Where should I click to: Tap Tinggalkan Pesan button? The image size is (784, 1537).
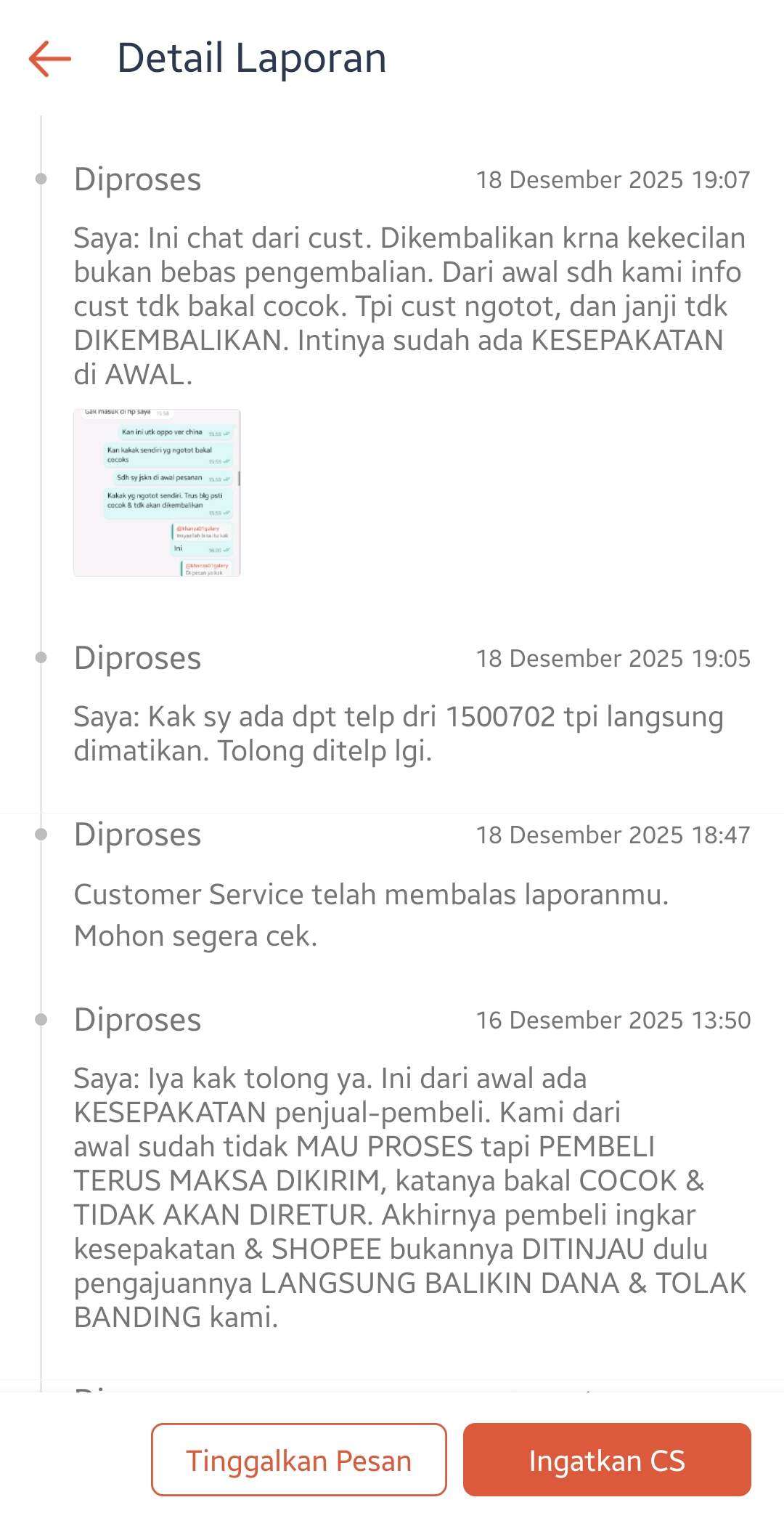[x=298, y=1459]
